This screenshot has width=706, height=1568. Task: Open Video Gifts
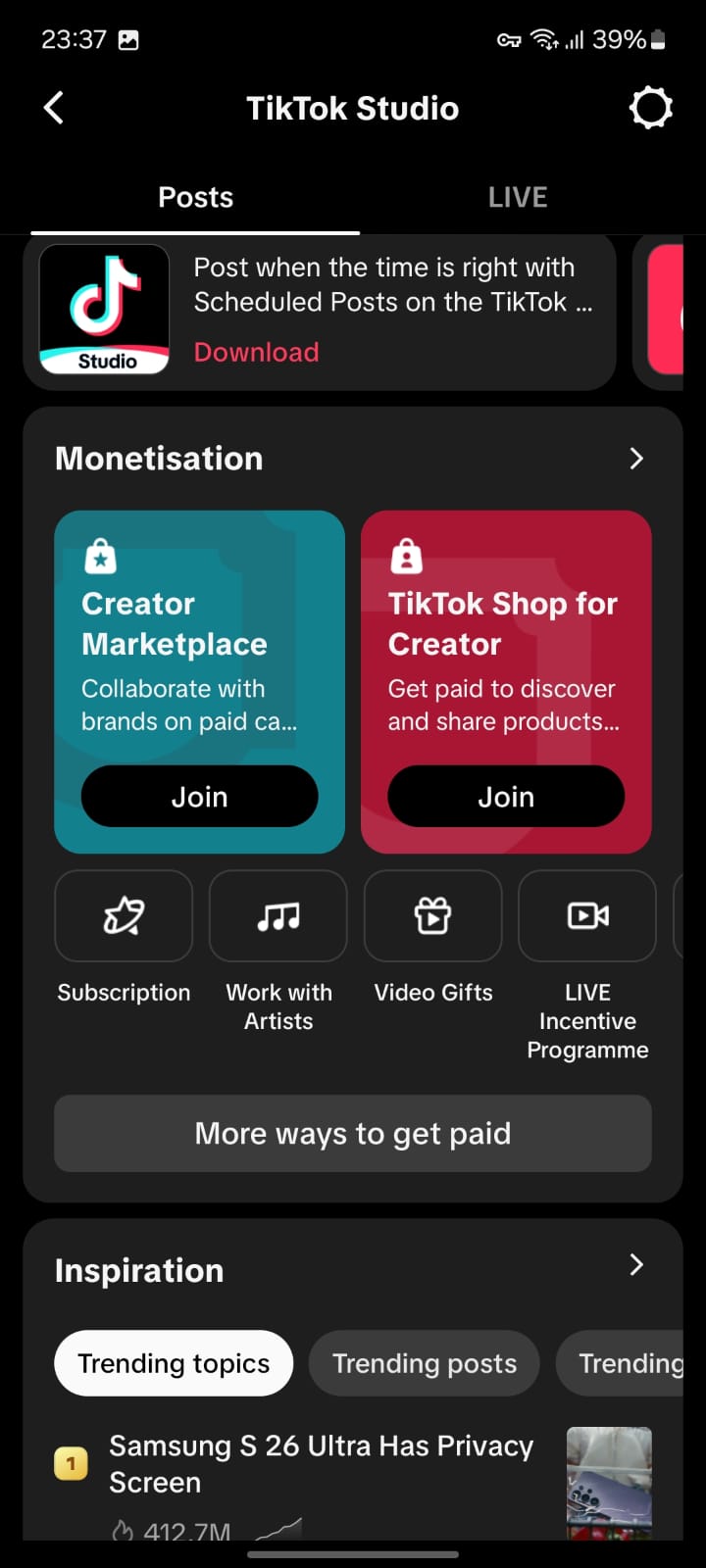point(432,916)
